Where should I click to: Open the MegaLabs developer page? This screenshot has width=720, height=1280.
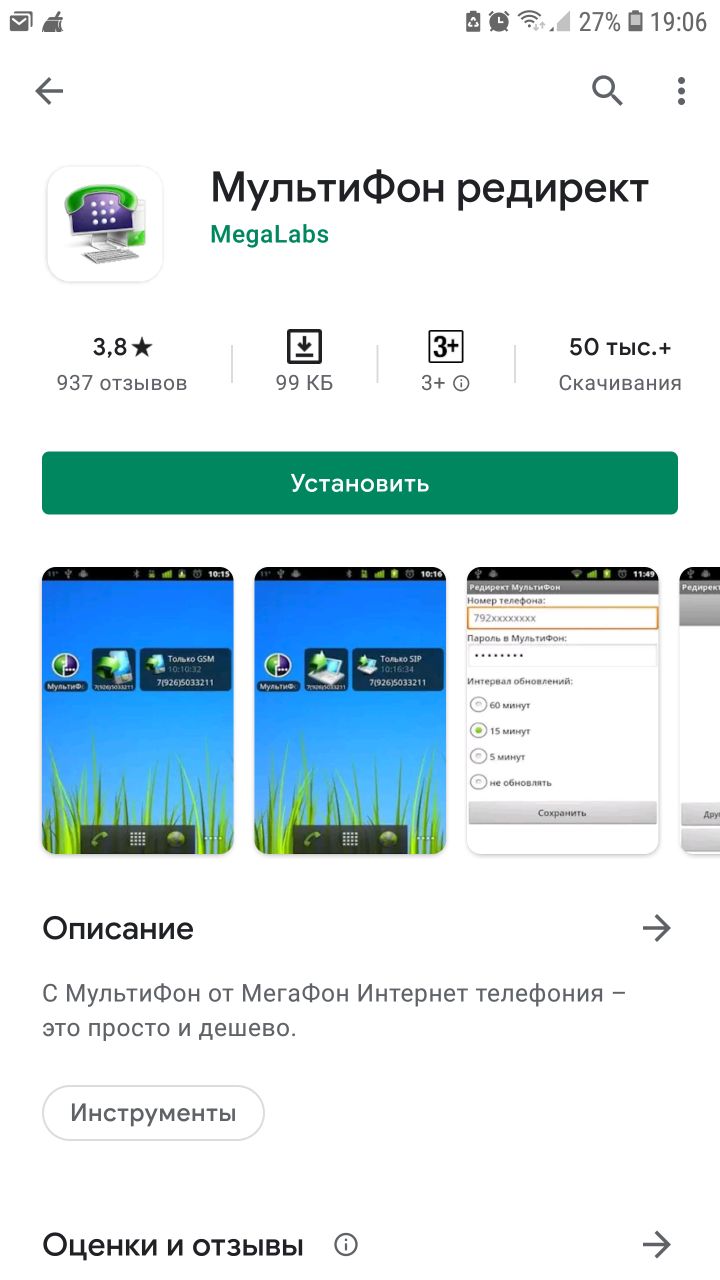coord(269,234)
